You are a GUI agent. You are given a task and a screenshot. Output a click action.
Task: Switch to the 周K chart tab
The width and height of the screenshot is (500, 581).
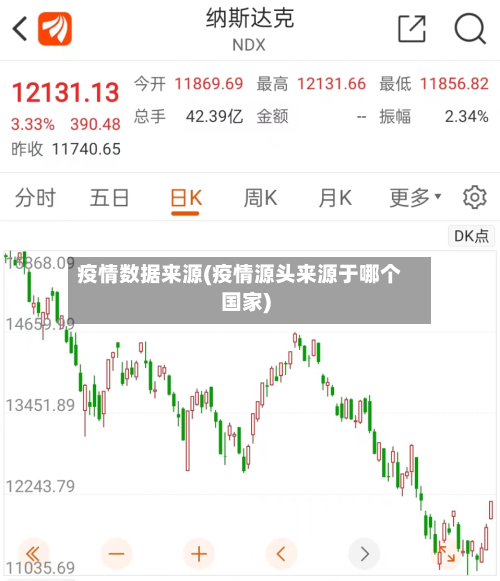(261, 197)
